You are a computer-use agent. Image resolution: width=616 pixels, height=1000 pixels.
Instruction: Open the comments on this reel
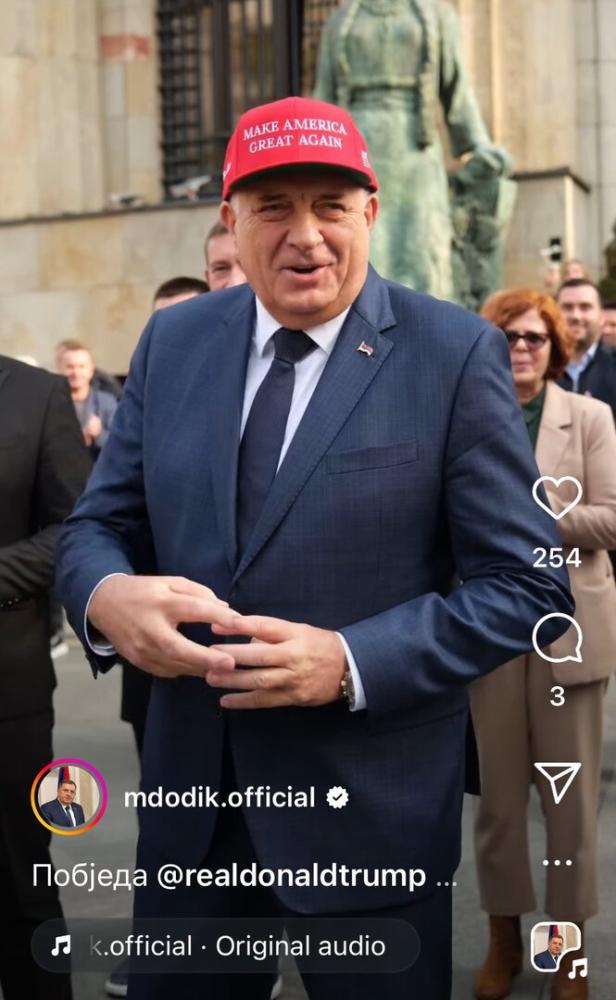(557, 638)
